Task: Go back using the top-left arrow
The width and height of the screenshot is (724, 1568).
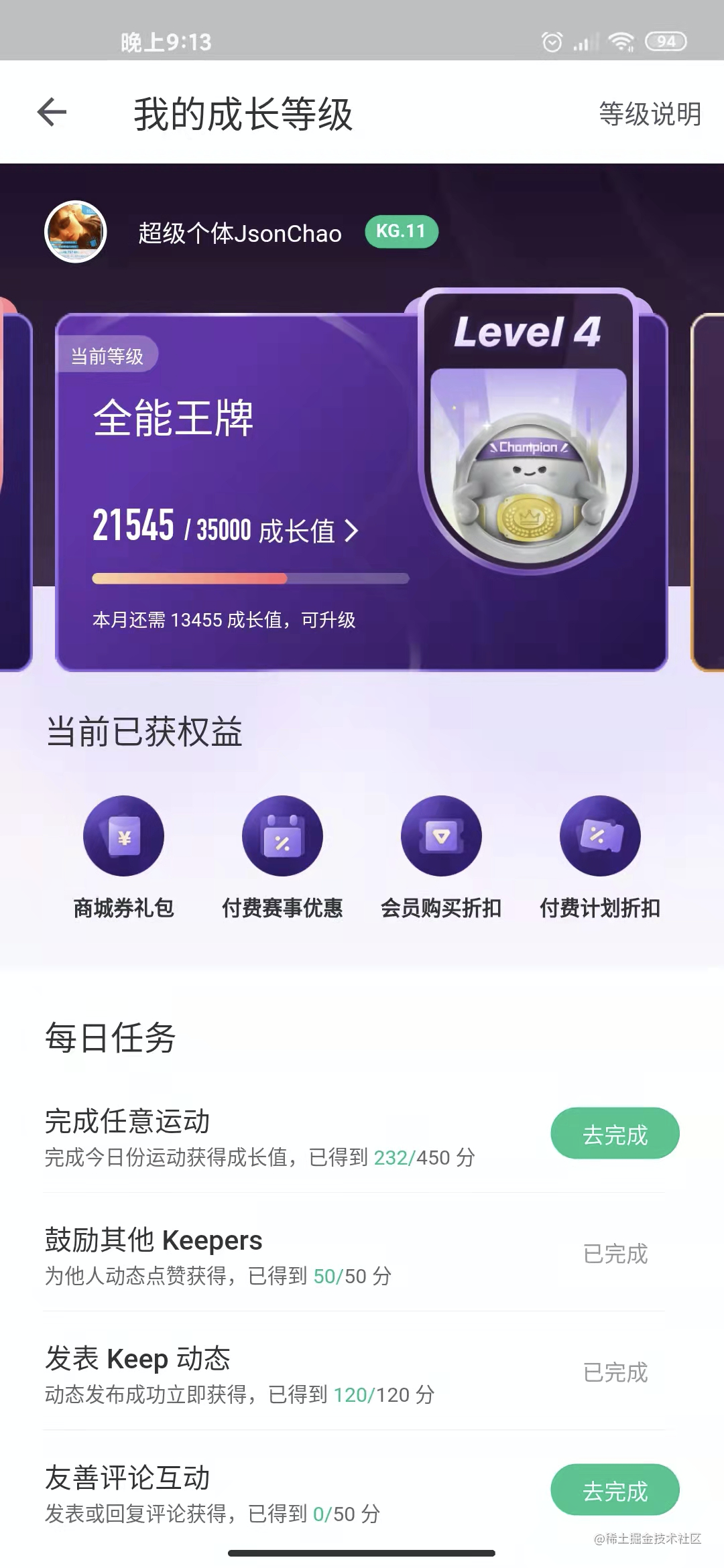Action: coord(52,113)
